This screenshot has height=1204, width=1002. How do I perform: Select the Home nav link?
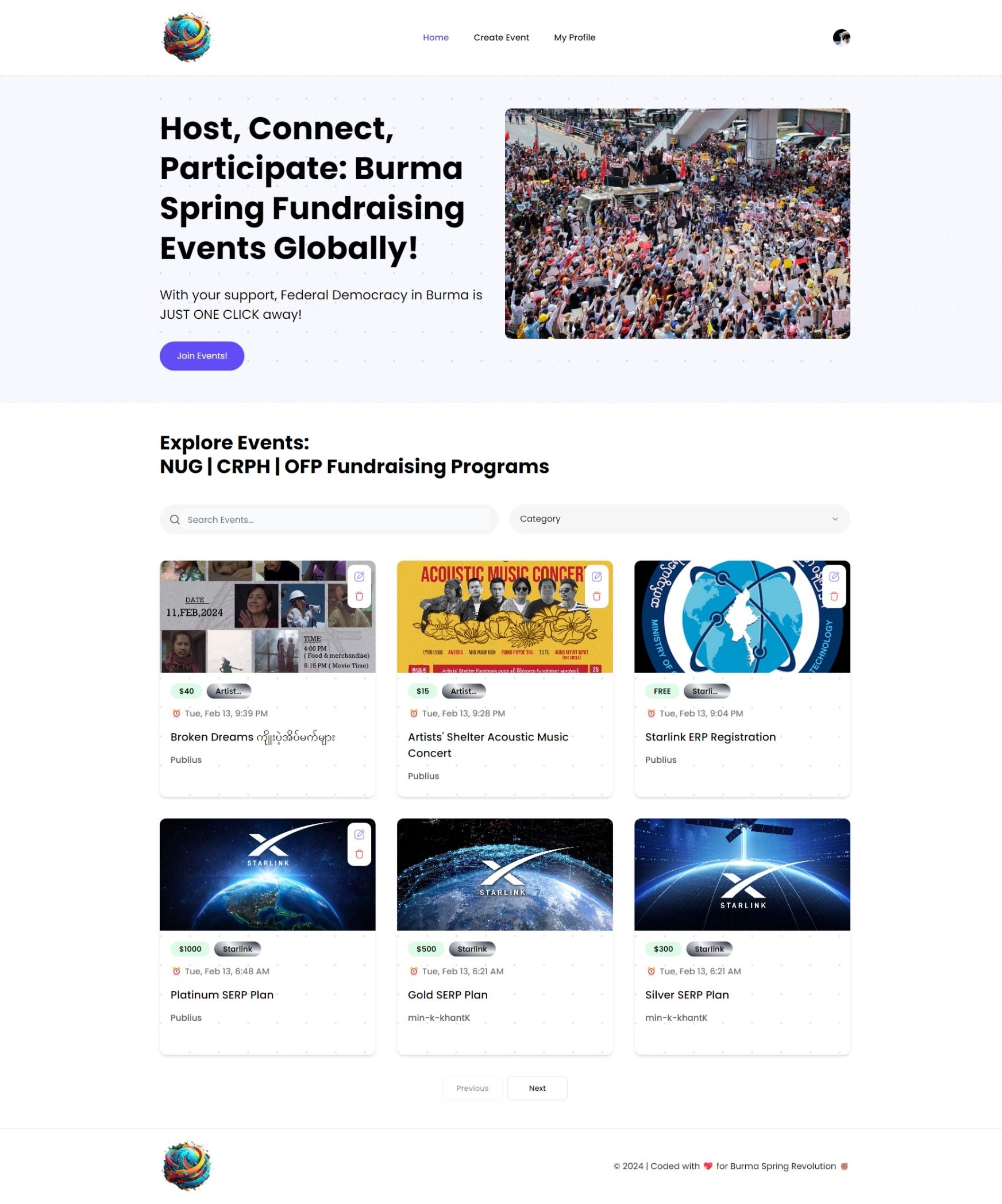pyautogui.click(x=436, y=37)
